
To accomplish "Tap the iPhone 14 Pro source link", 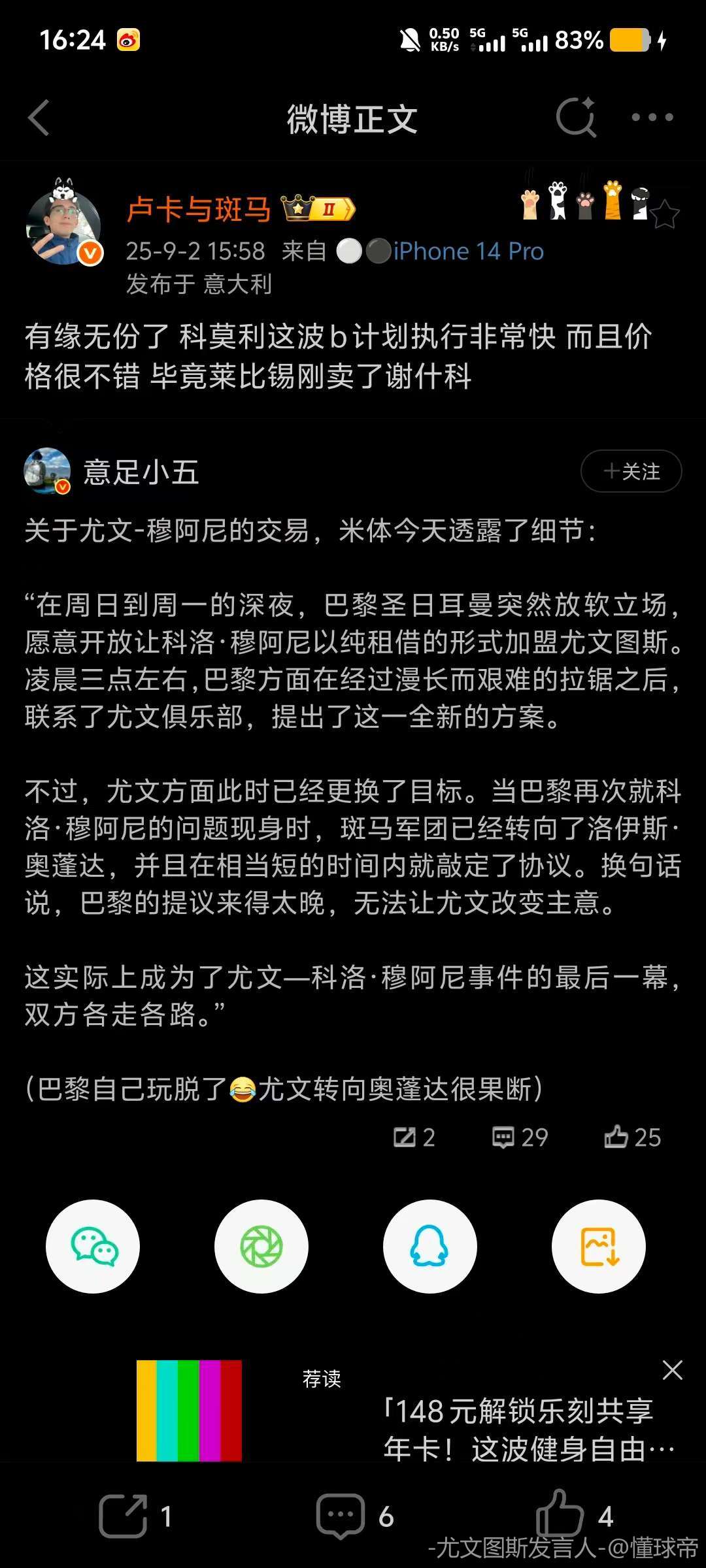I will pyautogui.click(x=468, y=252).
